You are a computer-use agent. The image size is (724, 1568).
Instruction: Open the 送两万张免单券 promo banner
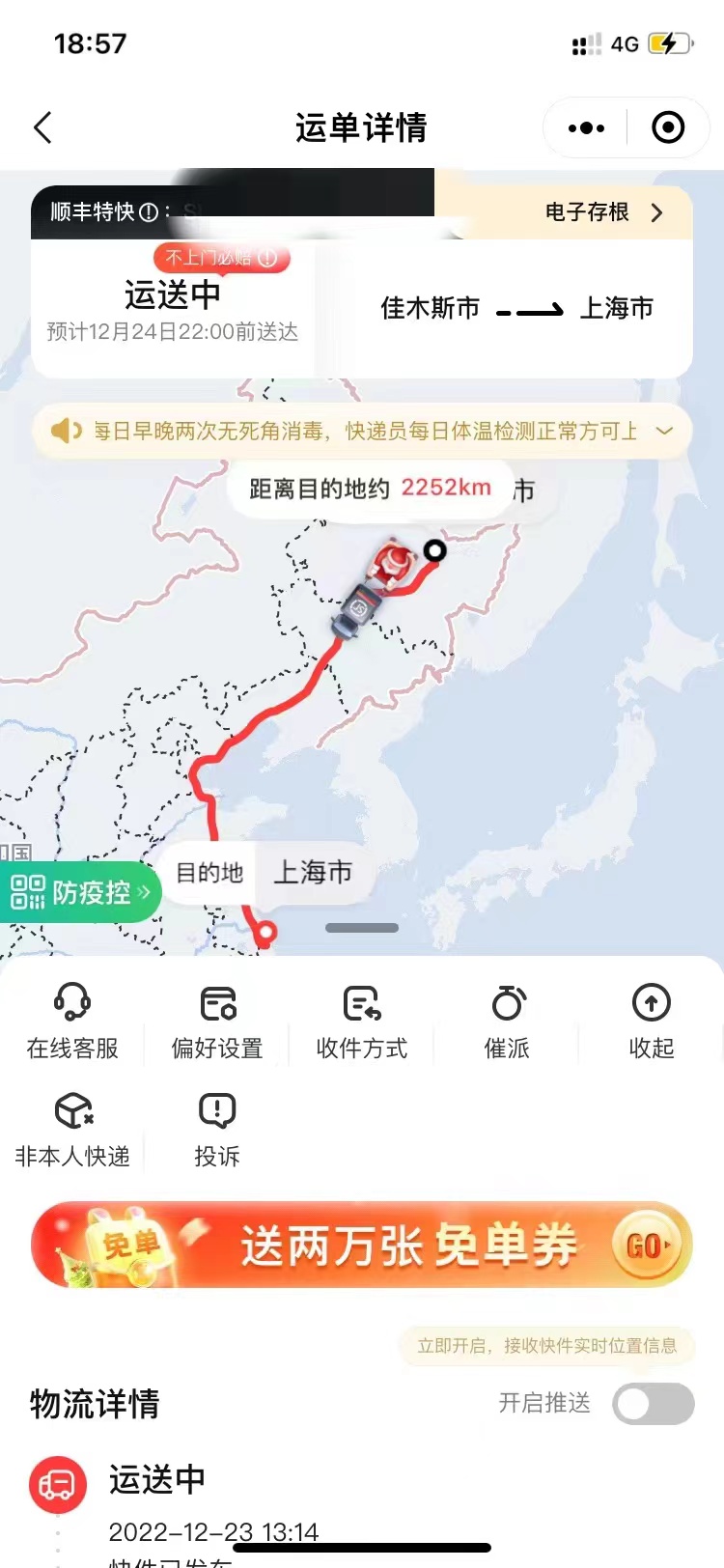(362, 1245)
